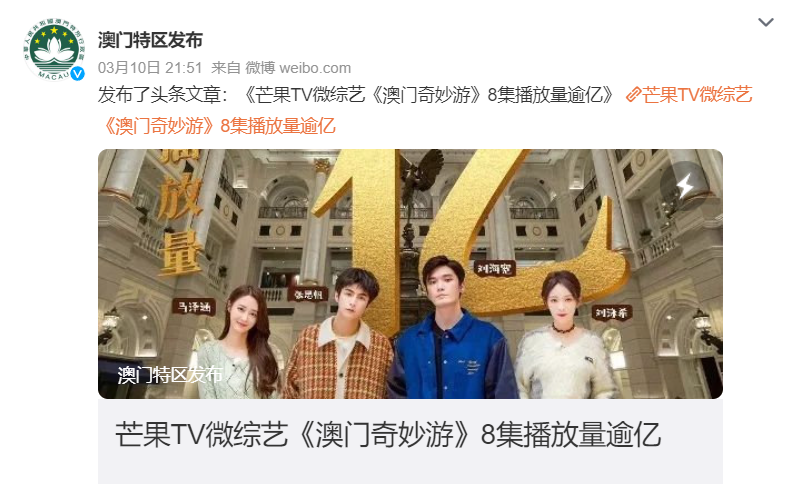Open the post timestamp 03月10日 21:51
791x488 pixels.
150,67
